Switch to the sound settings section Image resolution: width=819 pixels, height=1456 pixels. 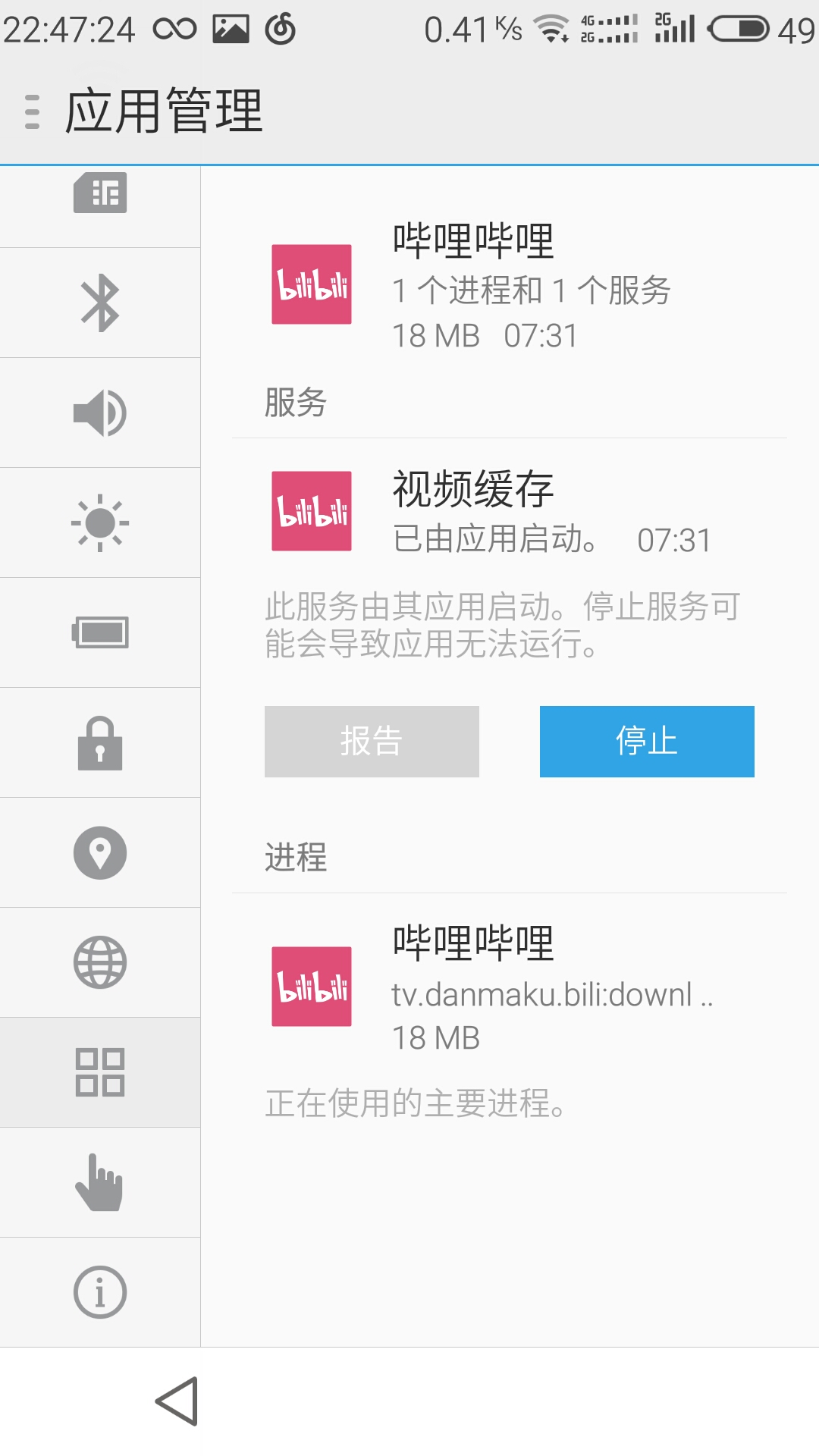pyautogui.click(x=100, y=413)
